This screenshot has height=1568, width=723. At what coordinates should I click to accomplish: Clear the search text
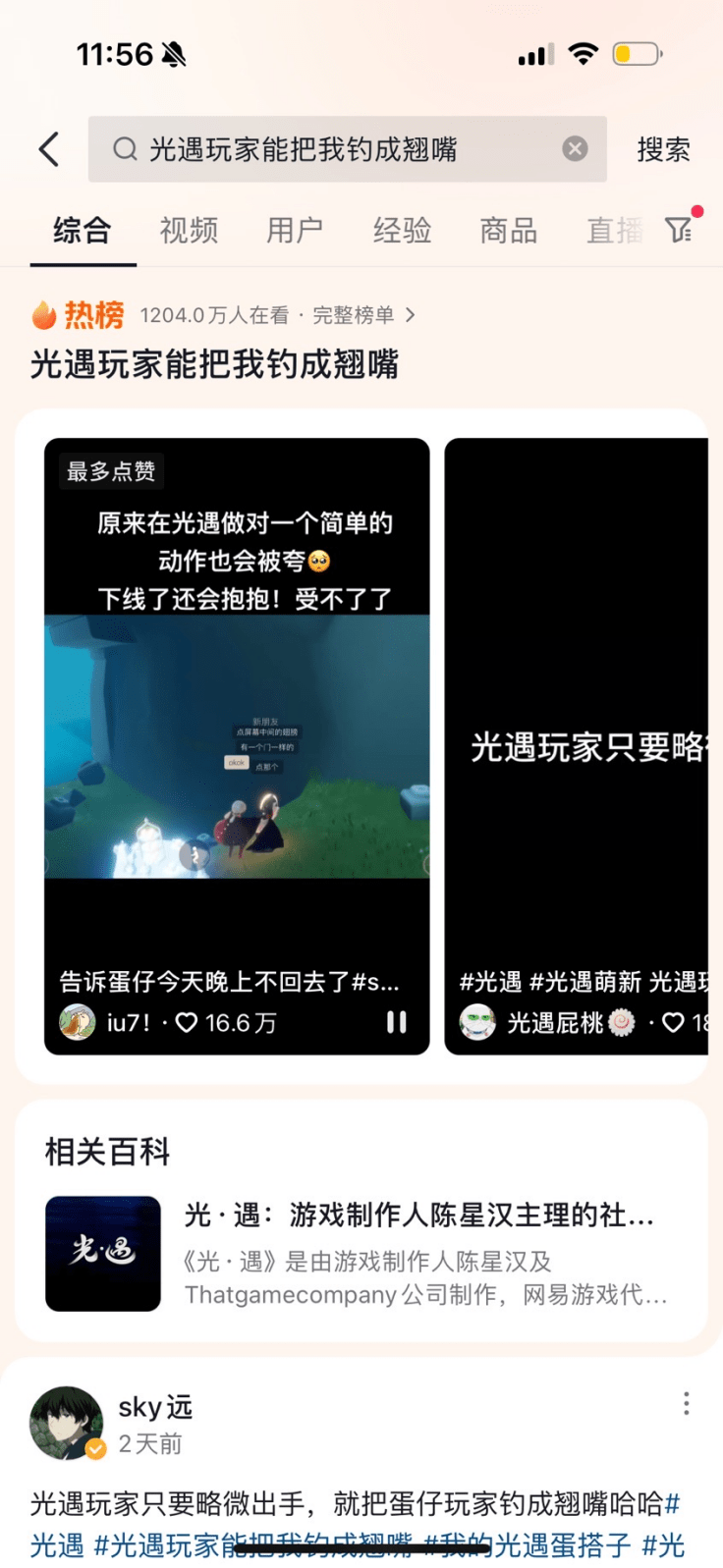coord(575,149)
